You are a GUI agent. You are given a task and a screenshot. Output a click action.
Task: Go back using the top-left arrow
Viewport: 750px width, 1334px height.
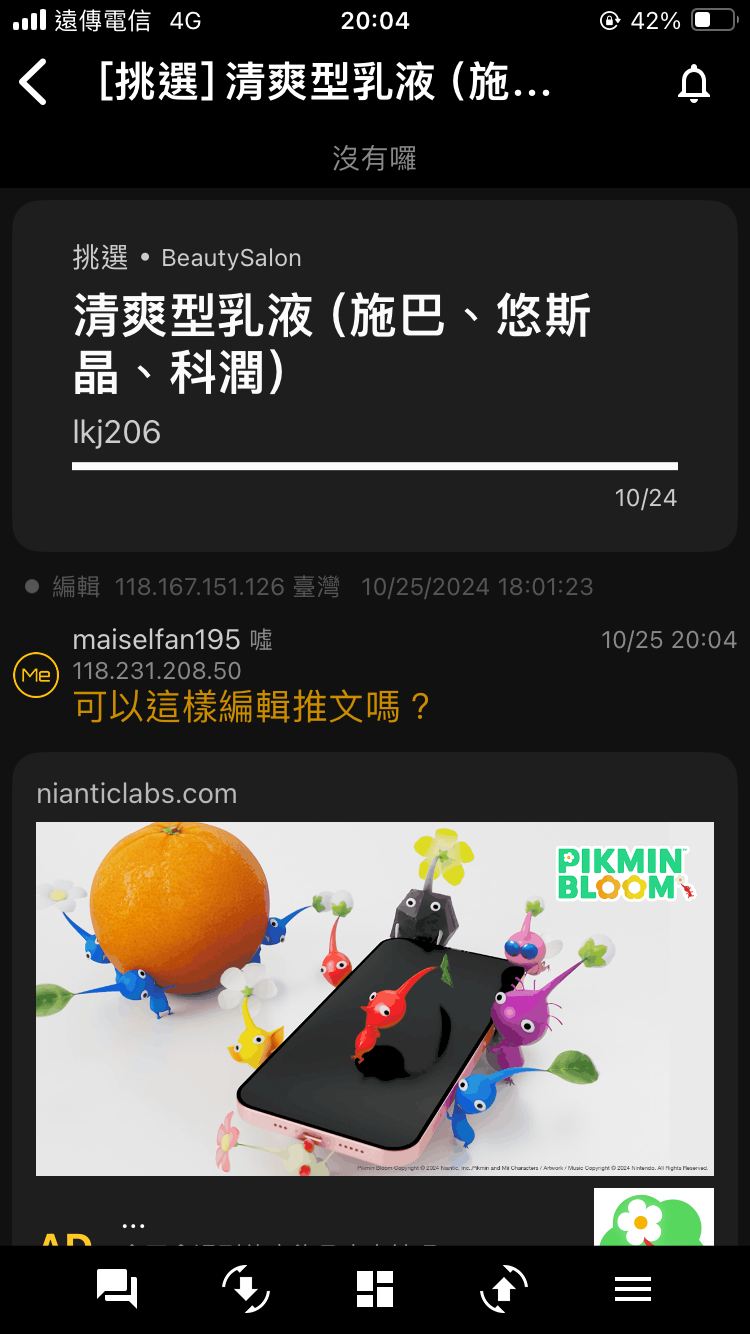click(33, 82)
